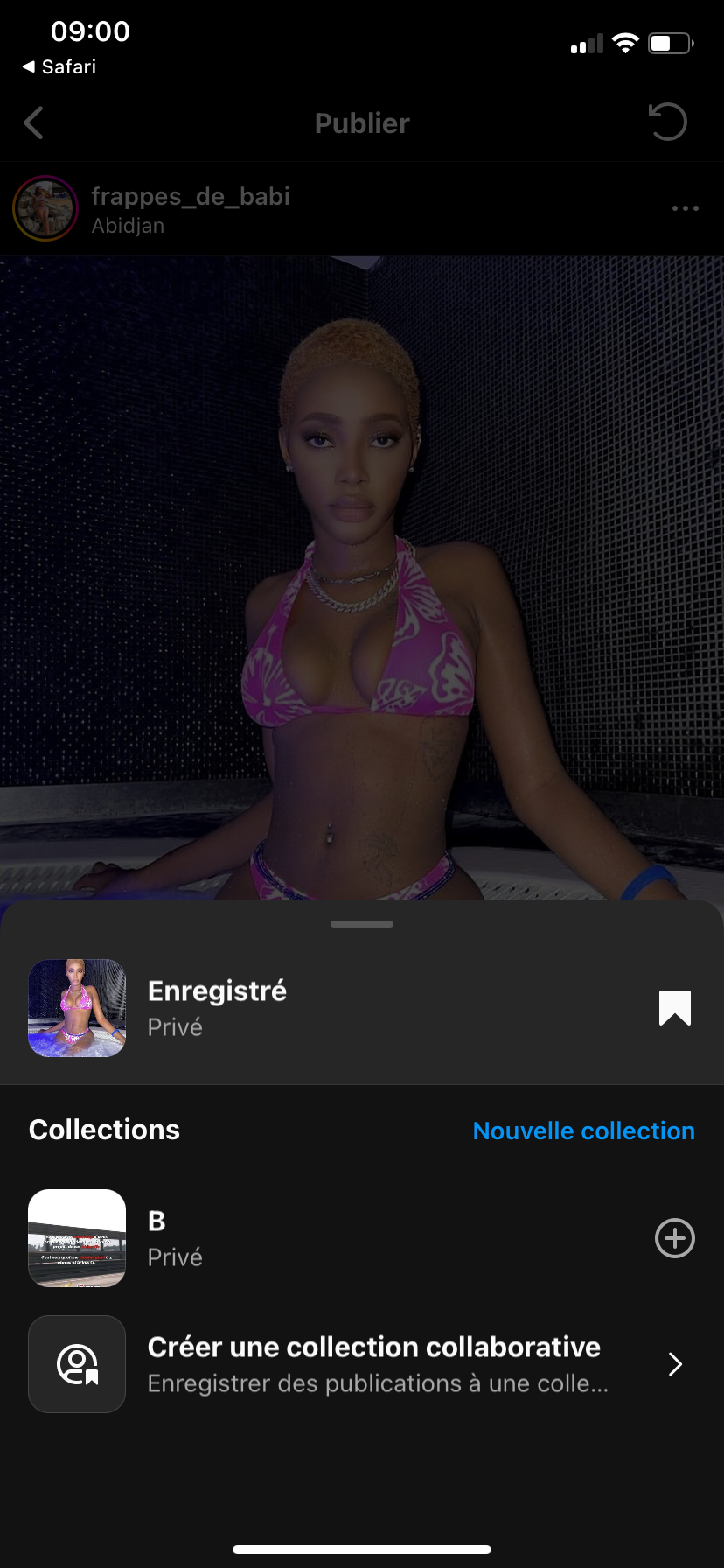Go back with the top-left arrow
724x1568 pixels.
pos(34,123)
